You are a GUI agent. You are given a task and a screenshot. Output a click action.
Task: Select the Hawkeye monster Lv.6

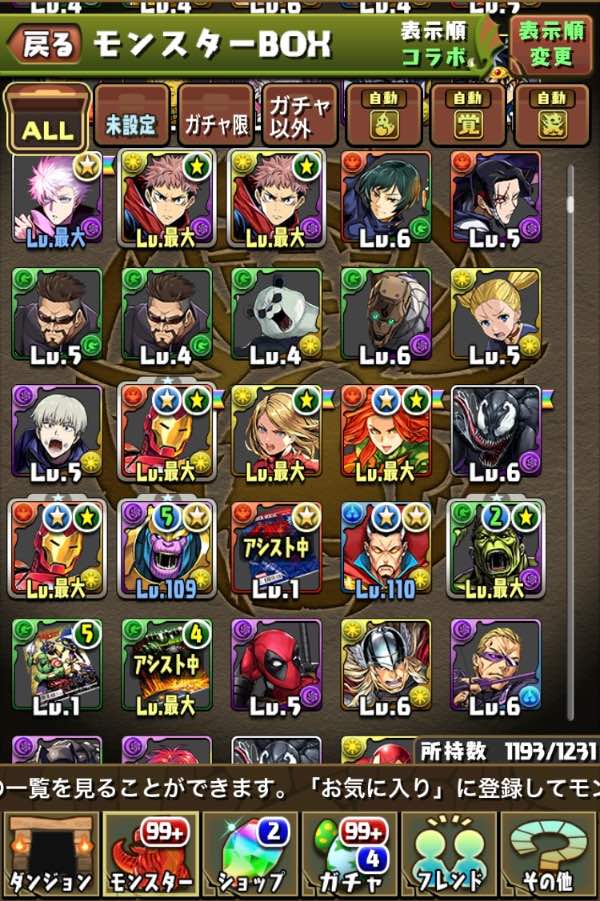496,667
